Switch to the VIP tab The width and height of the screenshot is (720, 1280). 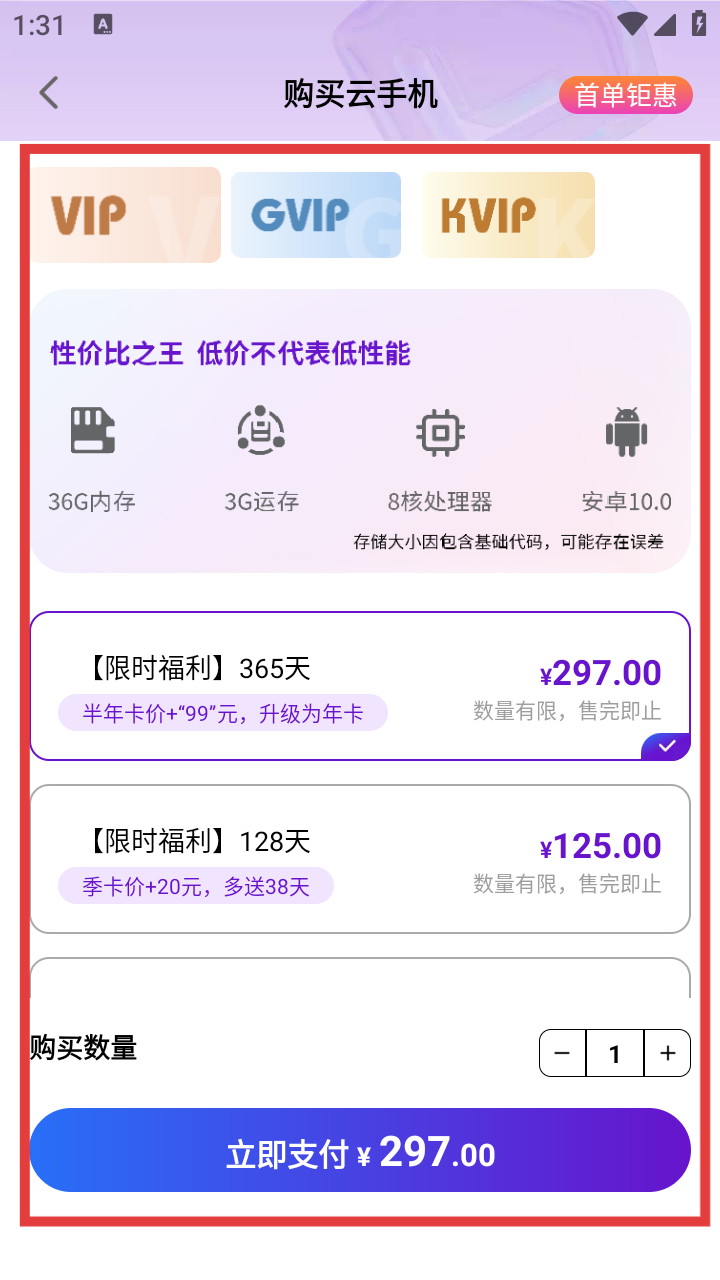tap(125, 215)
